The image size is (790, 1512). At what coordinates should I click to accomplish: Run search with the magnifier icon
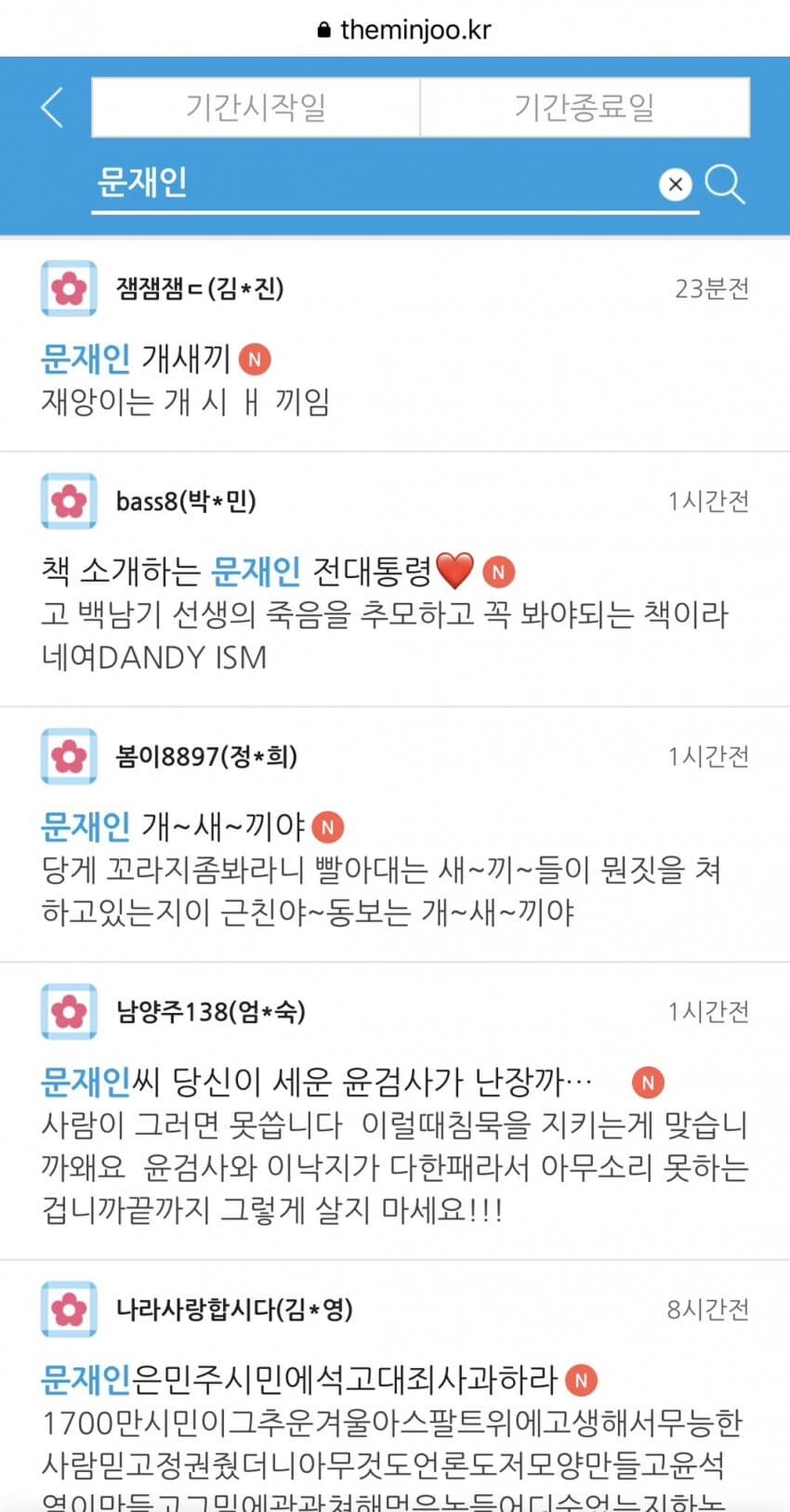725,184
